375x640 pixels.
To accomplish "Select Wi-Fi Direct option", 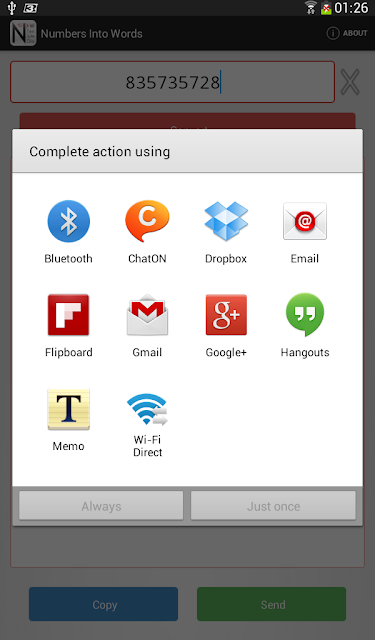I will 147,424.
